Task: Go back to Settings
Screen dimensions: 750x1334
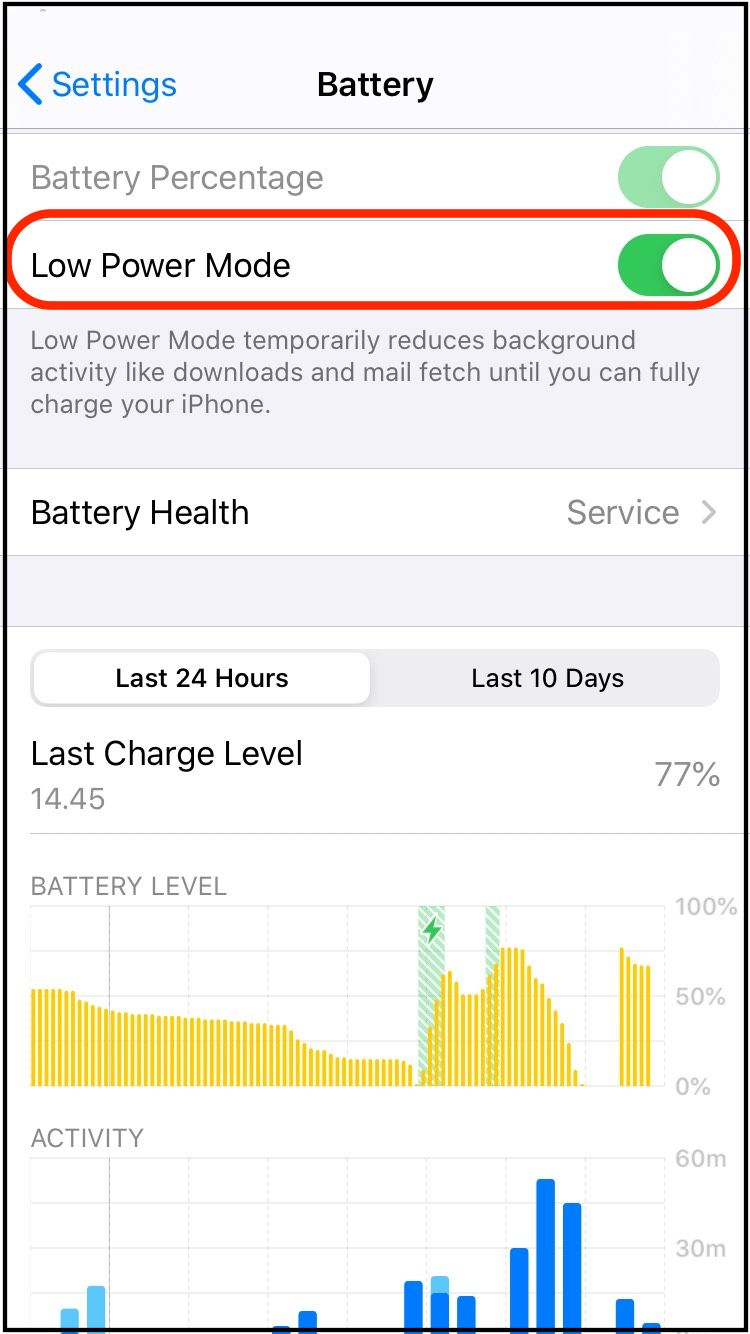Action: pos(97,85)
